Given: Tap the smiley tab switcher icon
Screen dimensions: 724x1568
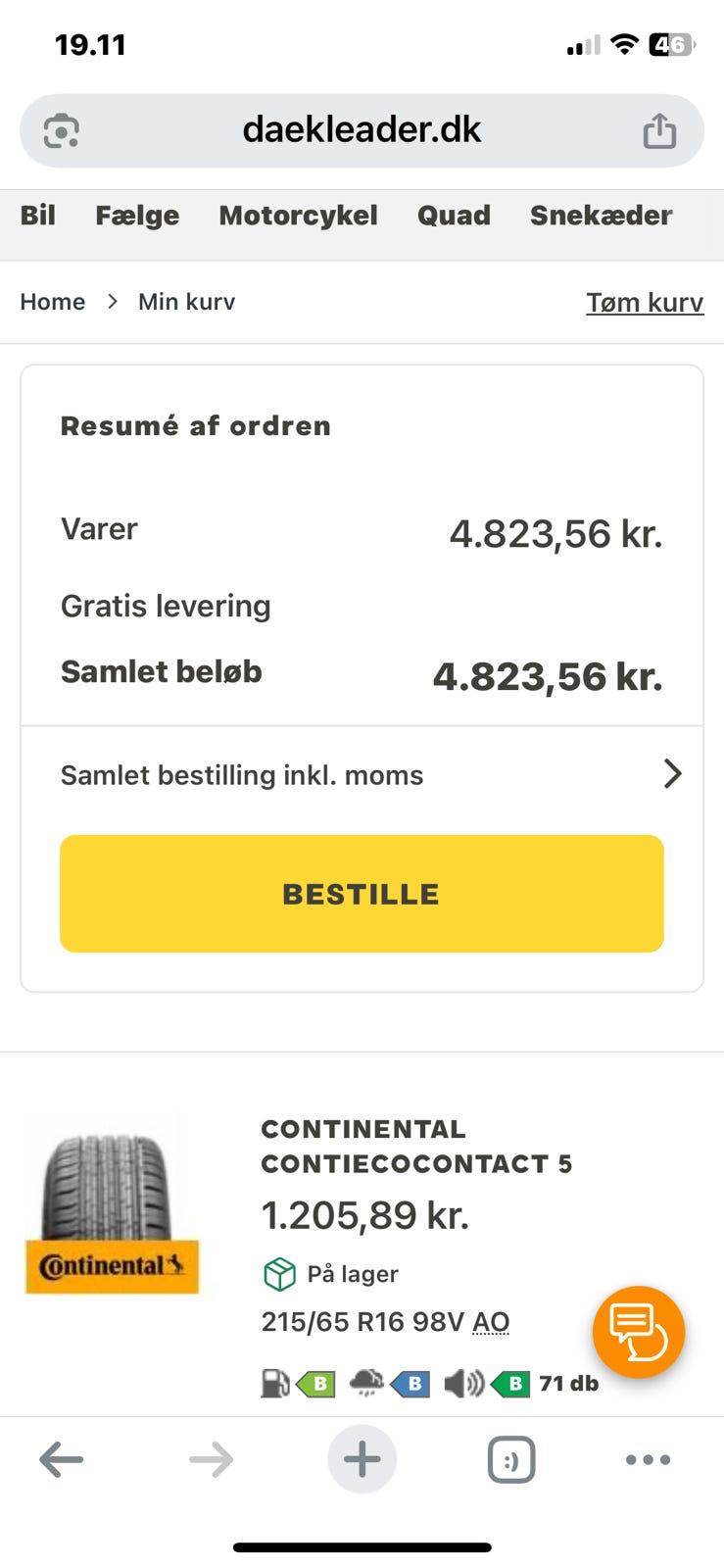Looking at the screenshot, I should click(x=510, y=1458).
